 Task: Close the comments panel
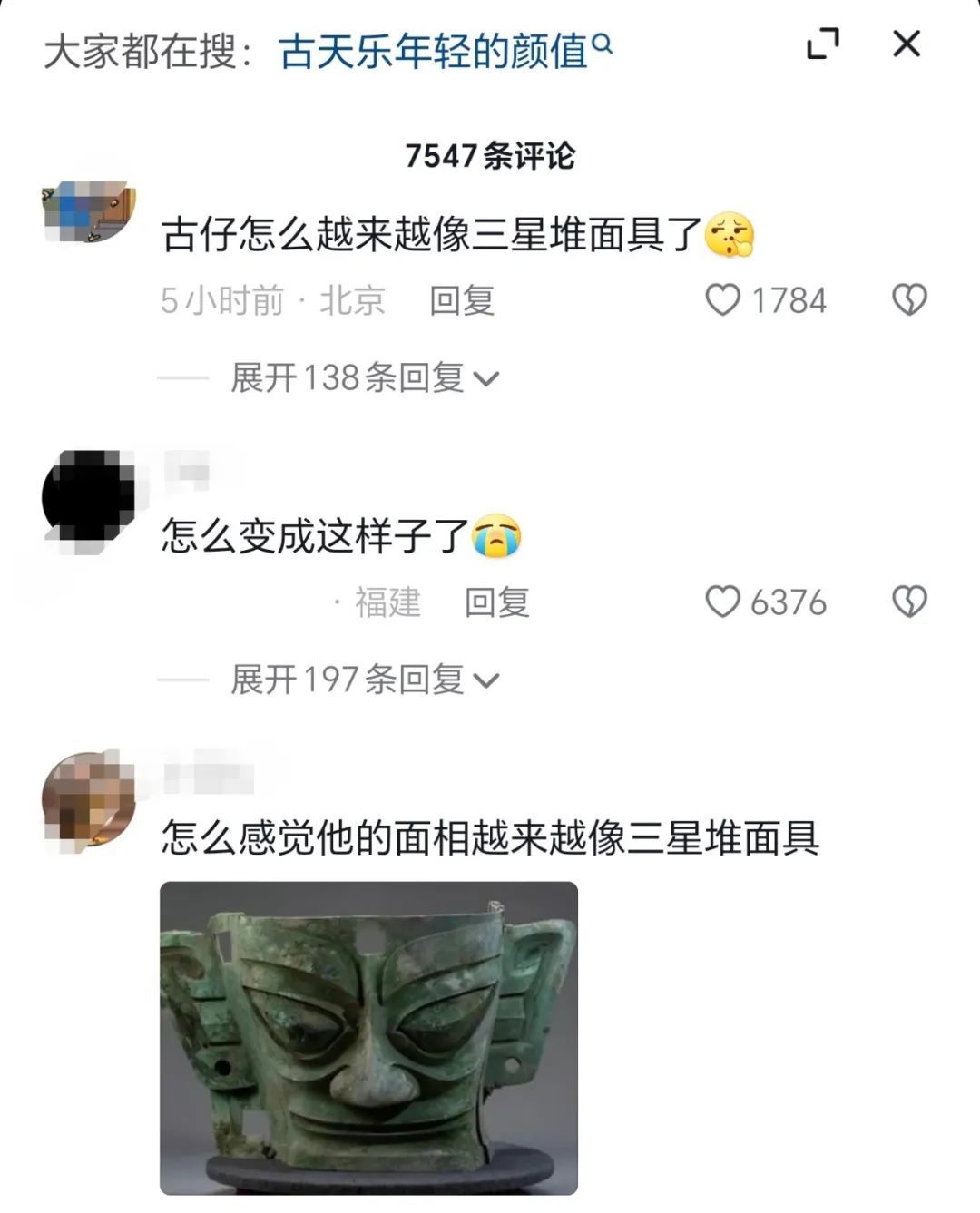pyautogui.click(x=906, y=44)
